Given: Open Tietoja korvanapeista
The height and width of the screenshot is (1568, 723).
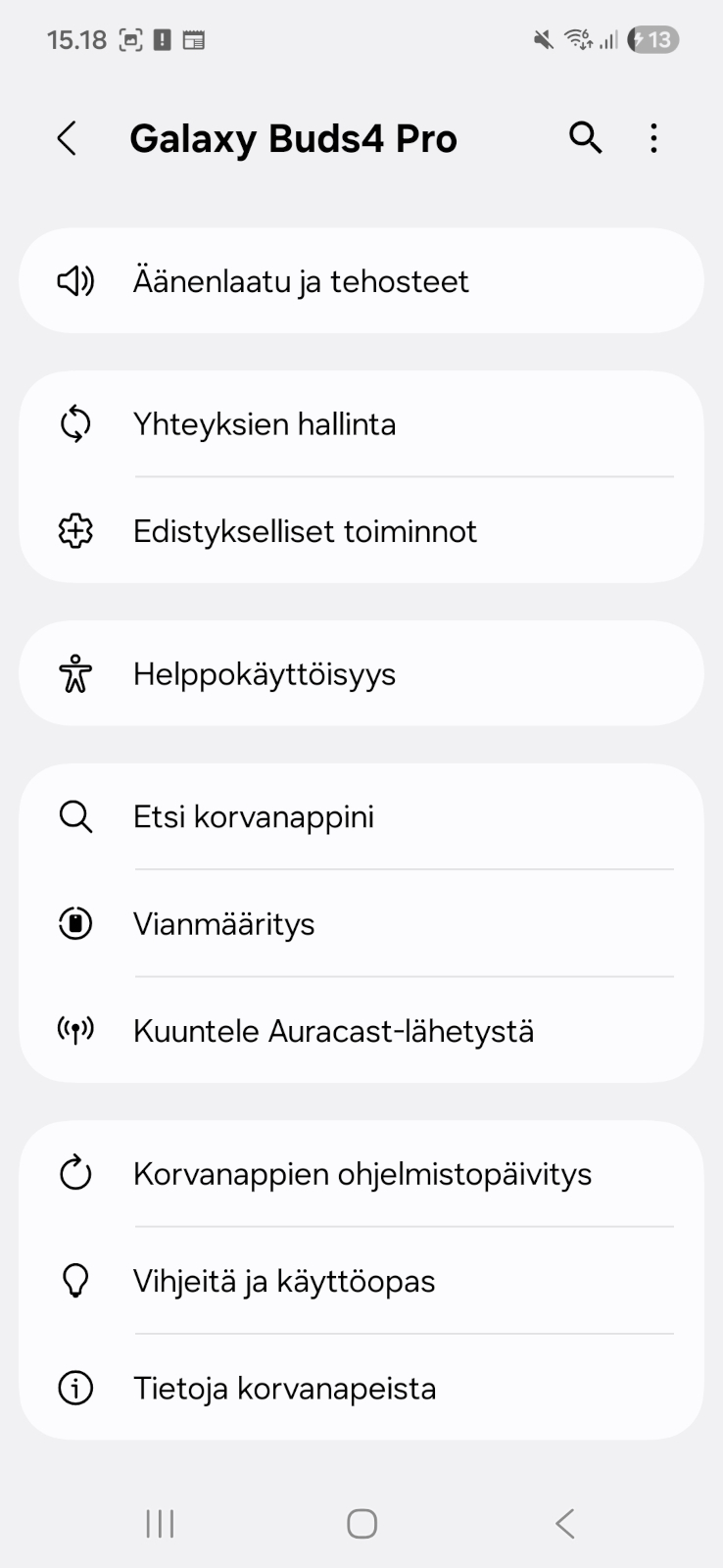Looking at the screenshot, I should click(361, 1389).
